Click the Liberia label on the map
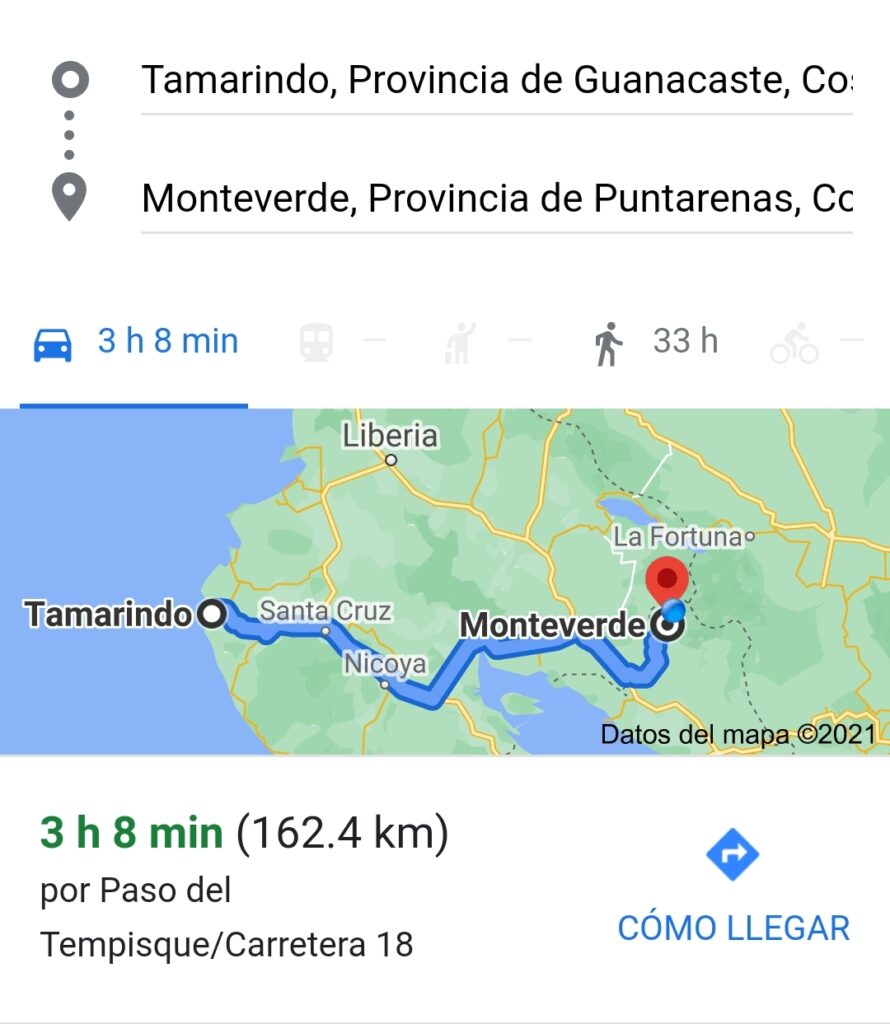 click(390, 437)
